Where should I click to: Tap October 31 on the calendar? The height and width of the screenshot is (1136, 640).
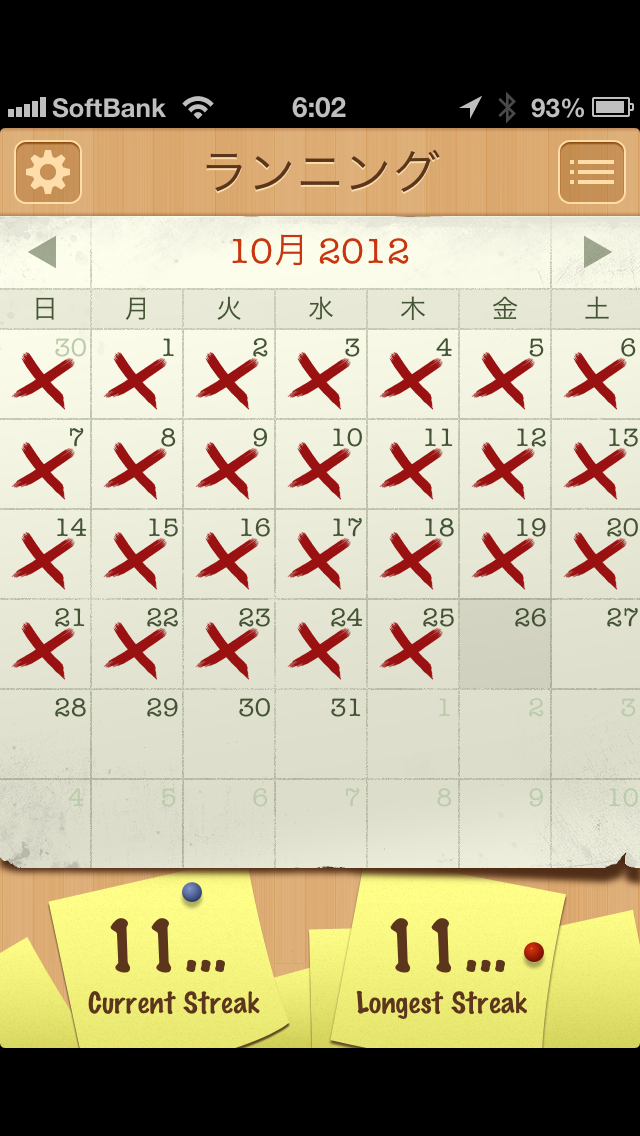pos(321,735)
